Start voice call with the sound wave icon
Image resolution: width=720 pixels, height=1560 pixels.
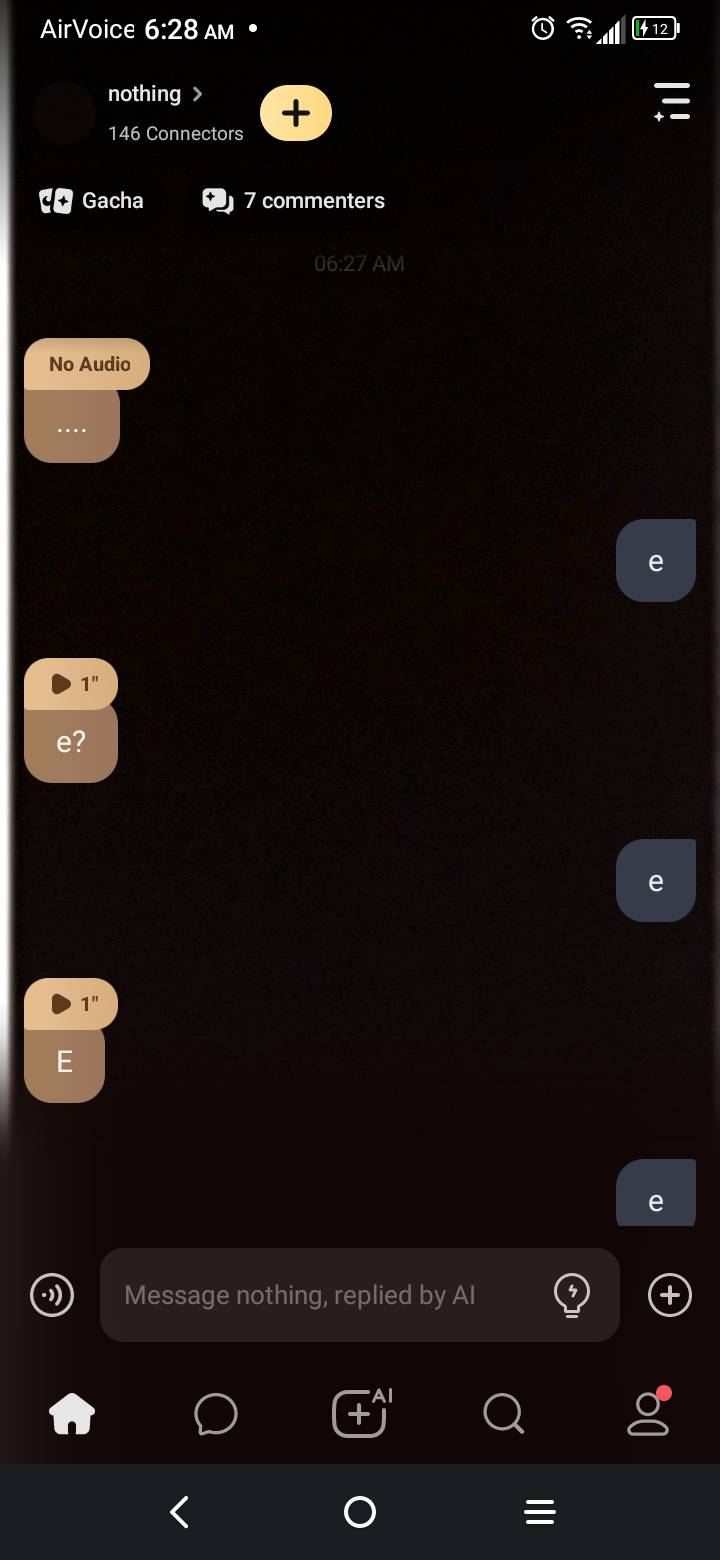(52, 1296)
